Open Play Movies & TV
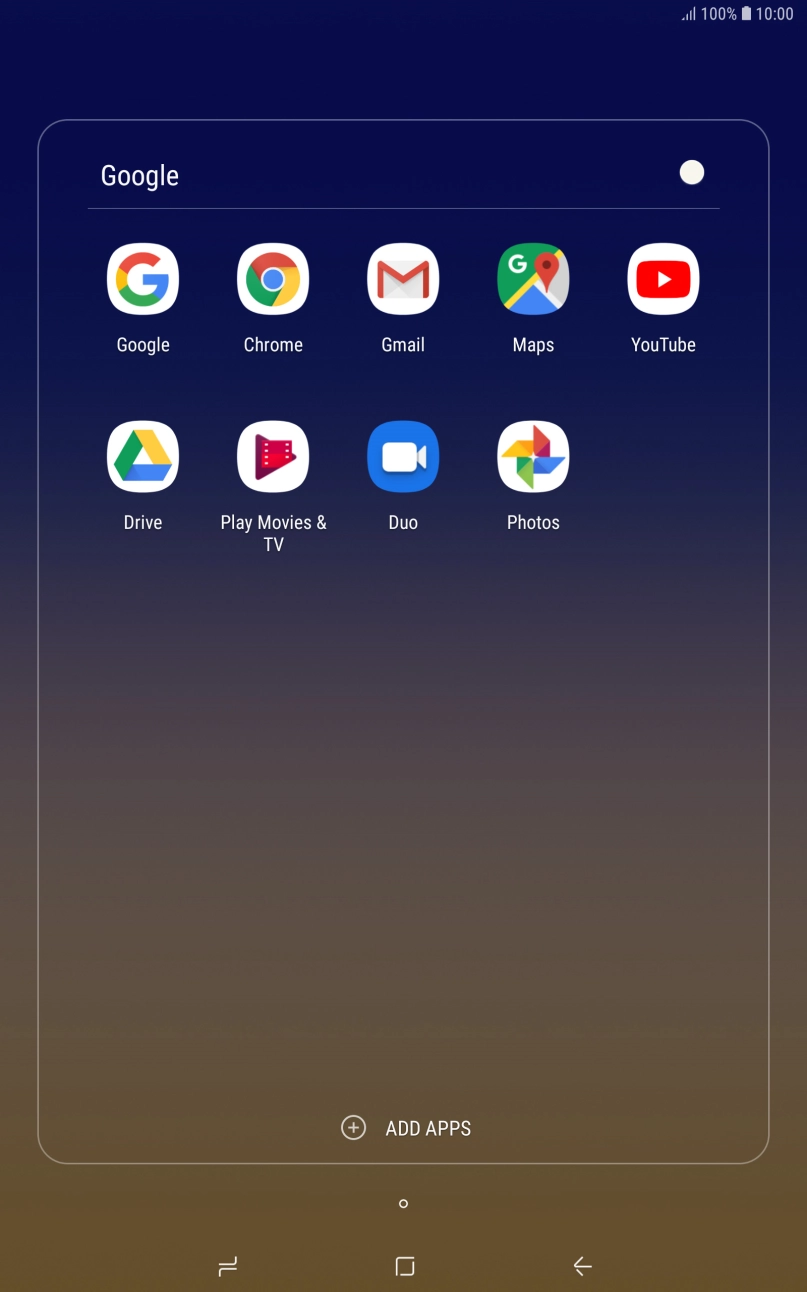The height and width of the screenshot is (1292, 807). [272, 456]
